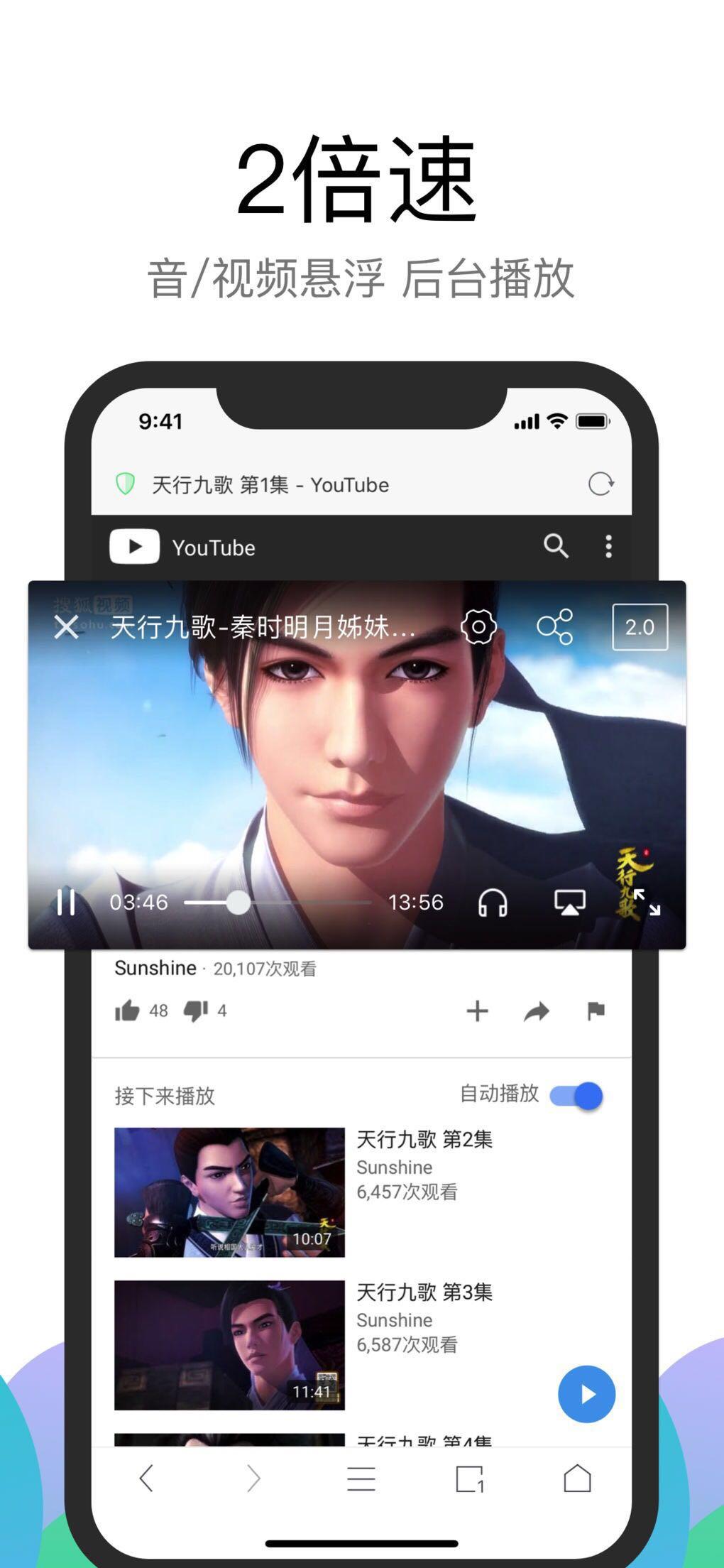This screenshot has width=724, height=1568.
Task: Open the YouTube search icon
Action: point(556,547)
